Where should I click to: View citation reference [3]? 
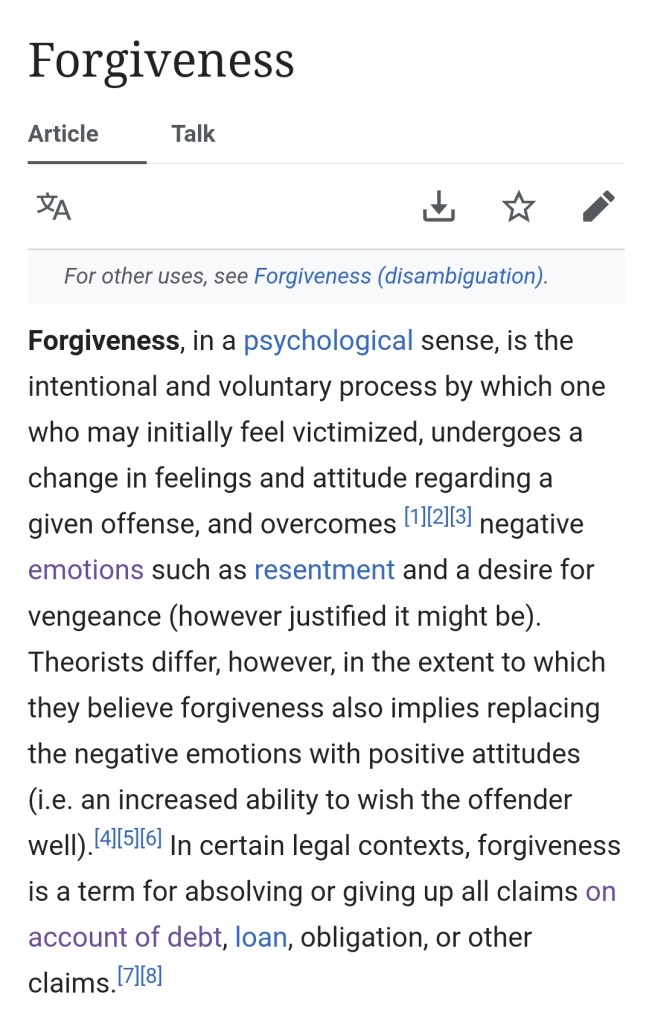point(460,518)
